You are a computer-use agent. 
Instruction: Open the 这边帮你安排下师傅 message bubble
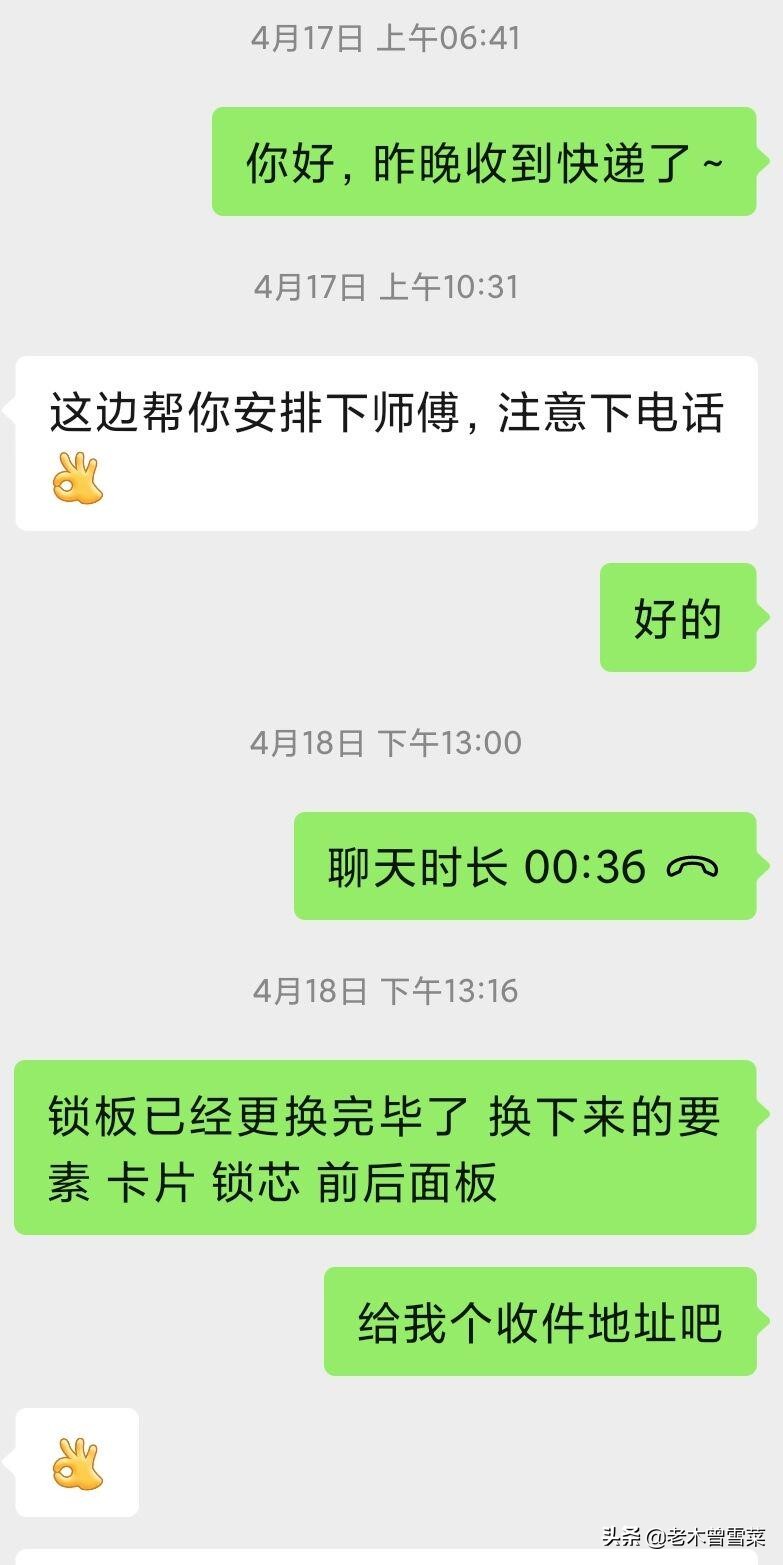point(384,440)
